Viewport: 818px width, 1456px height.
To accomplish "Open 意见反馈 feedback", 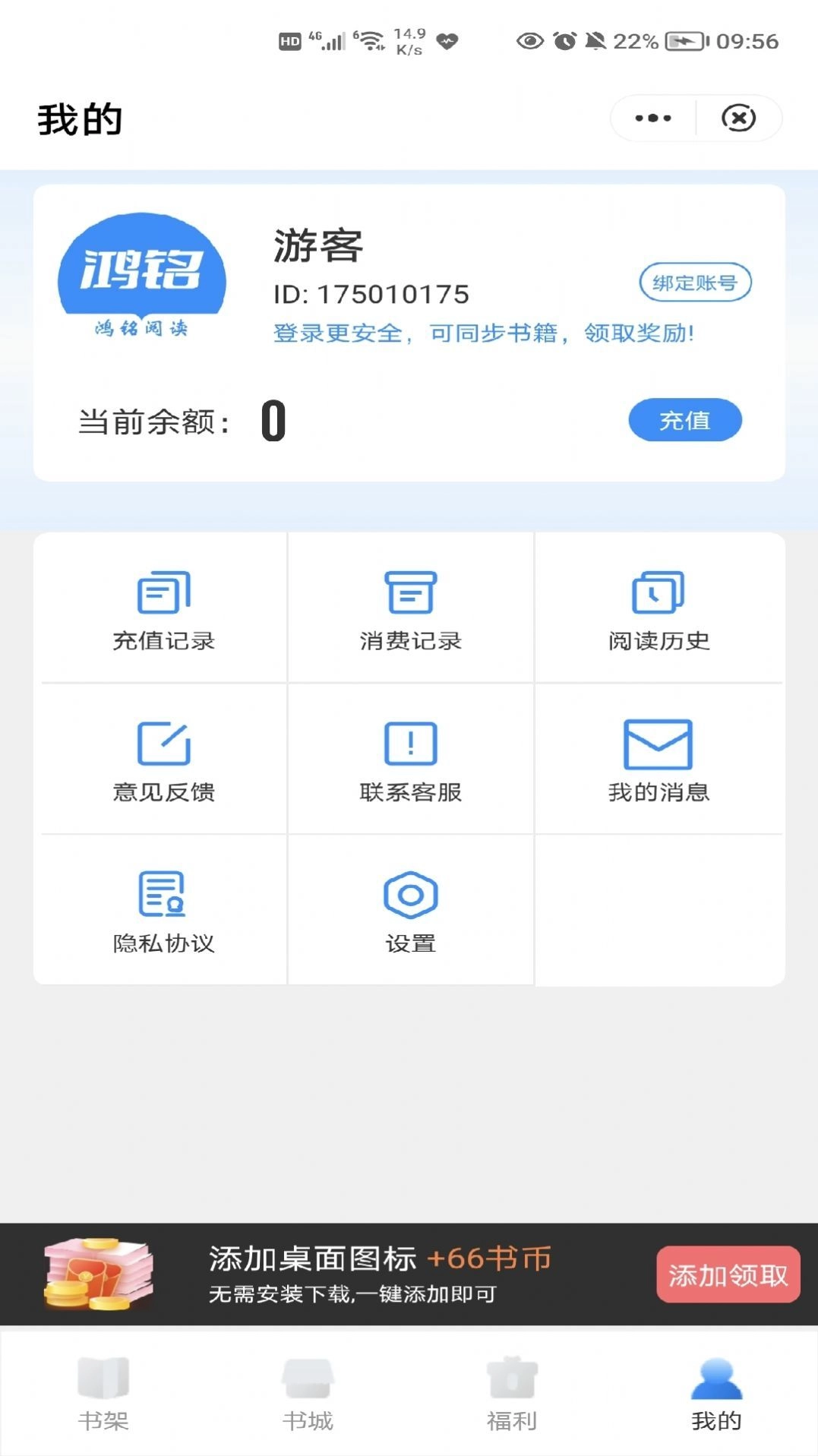I will point(163,760).
